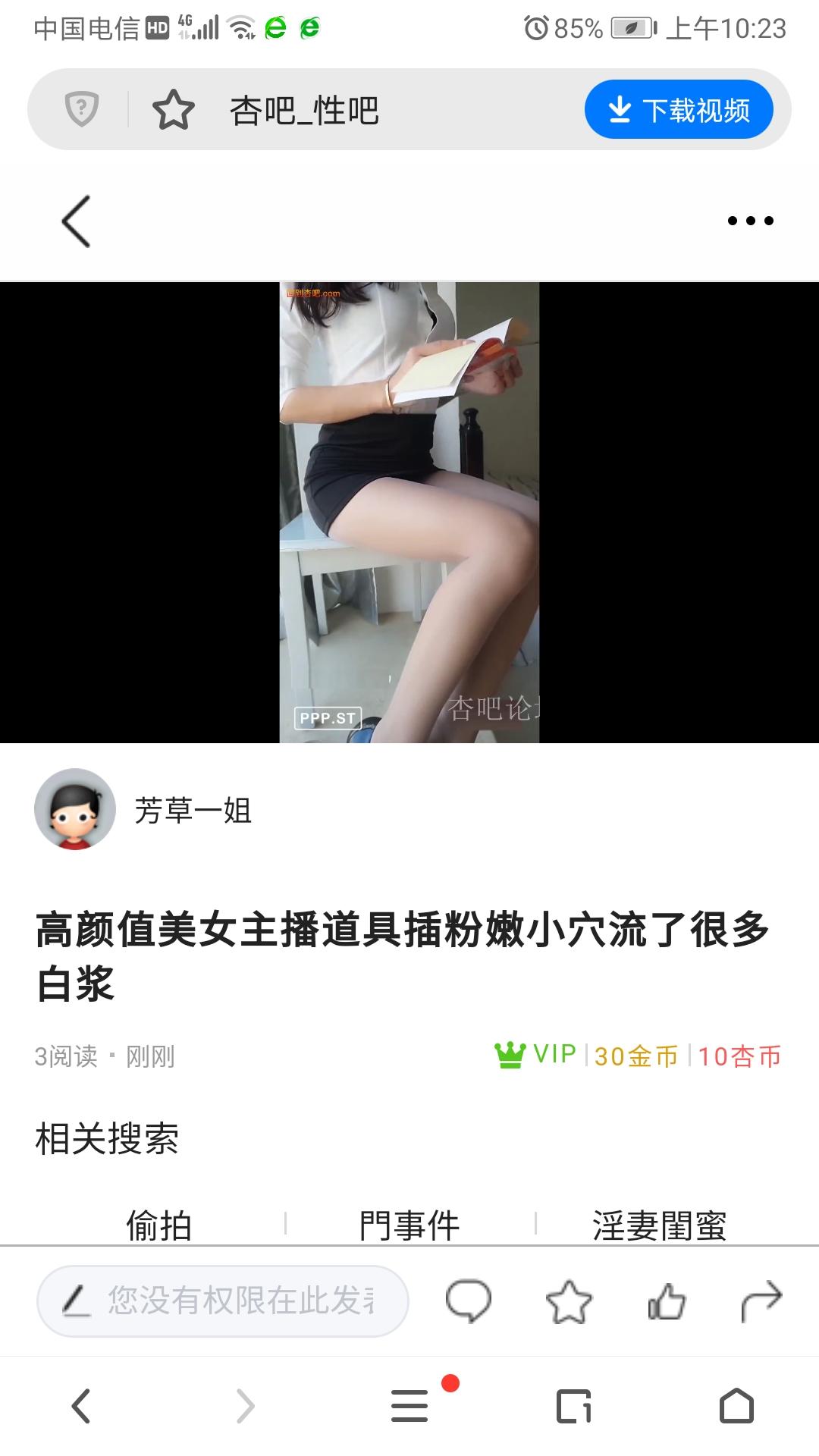
Task: Open the site security shield icon
Action: pos(82,109)
